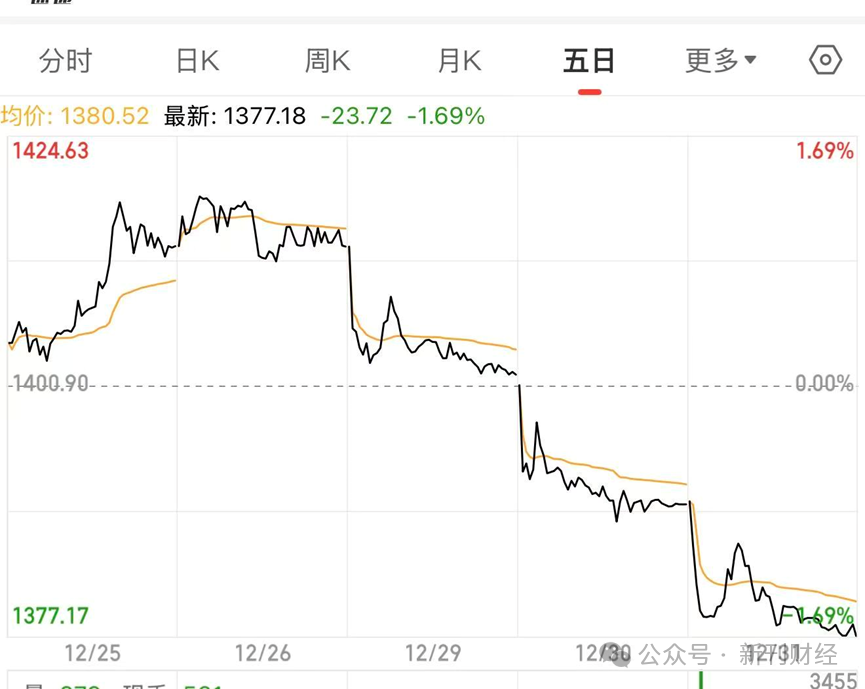Tap the 五日 tab
The image size is (865, 689).
coord(589,61)
